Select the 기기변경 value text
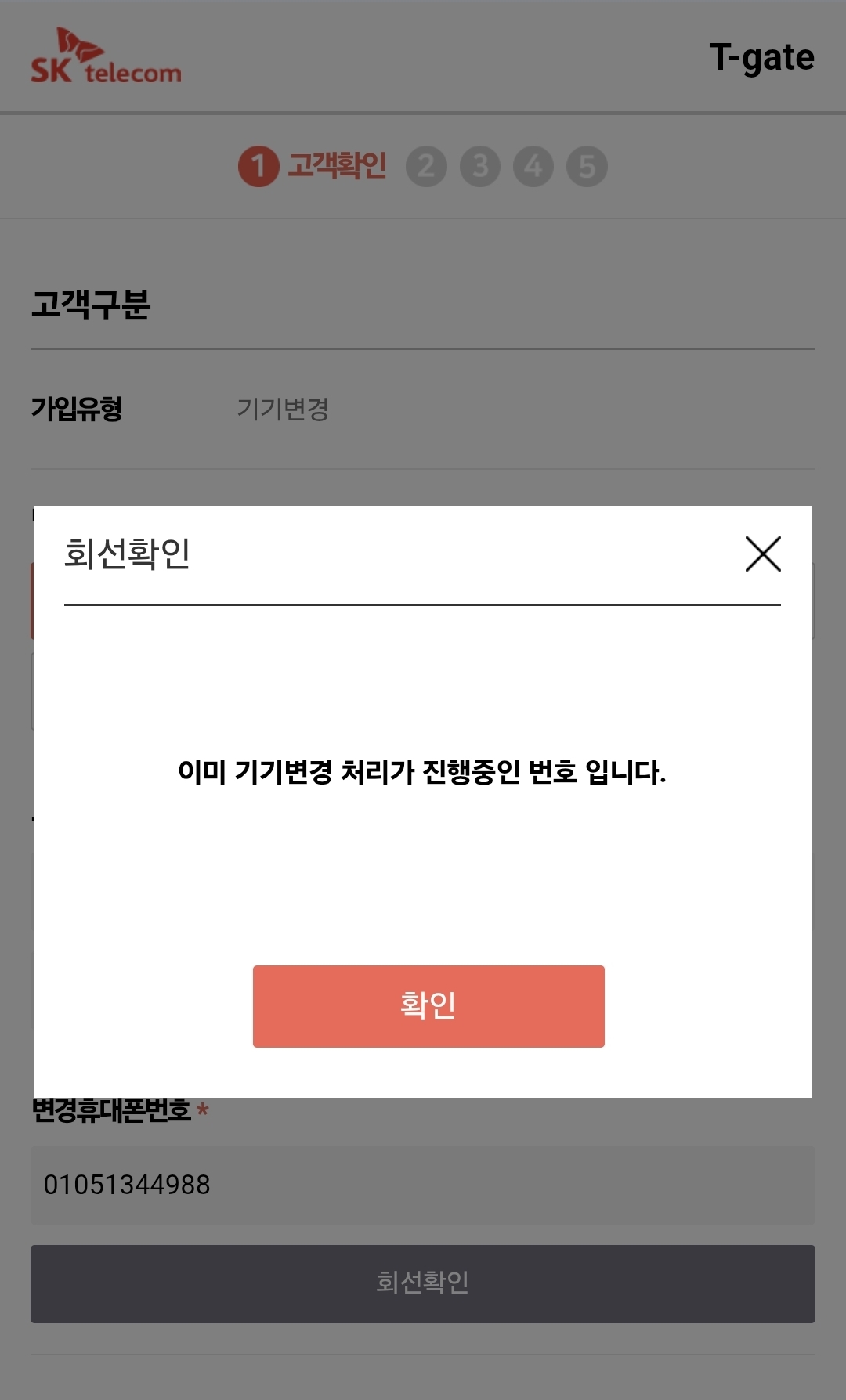The image size is (846, 1400). (284, 406)
